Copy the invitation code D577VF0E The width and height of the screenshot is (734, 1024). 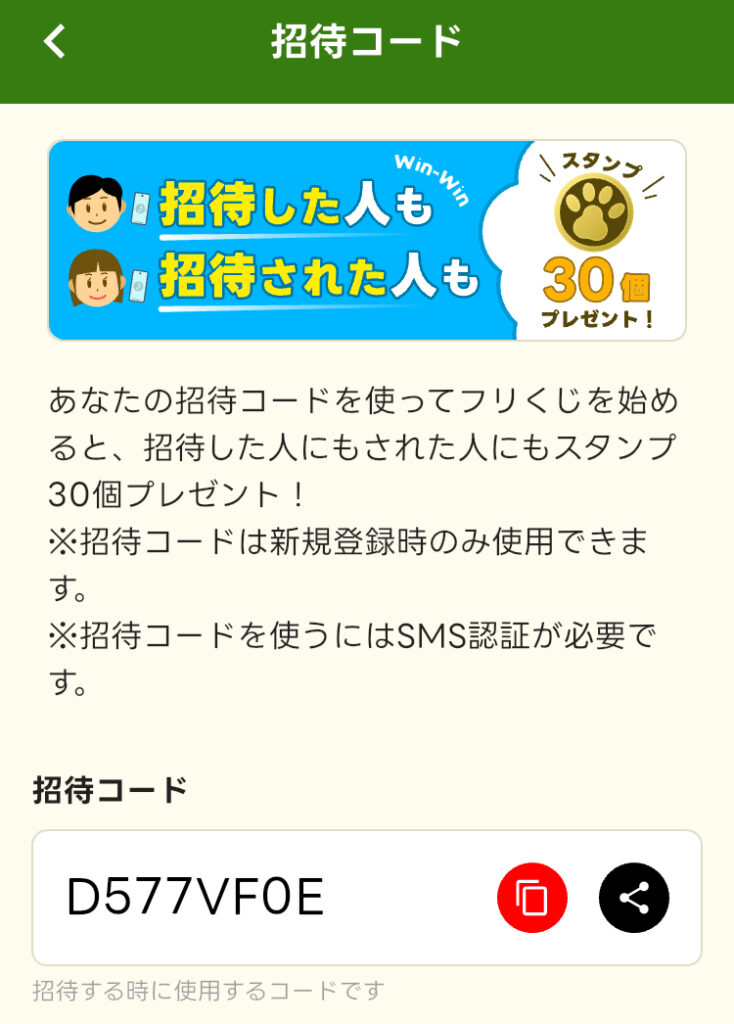point(532,897)
